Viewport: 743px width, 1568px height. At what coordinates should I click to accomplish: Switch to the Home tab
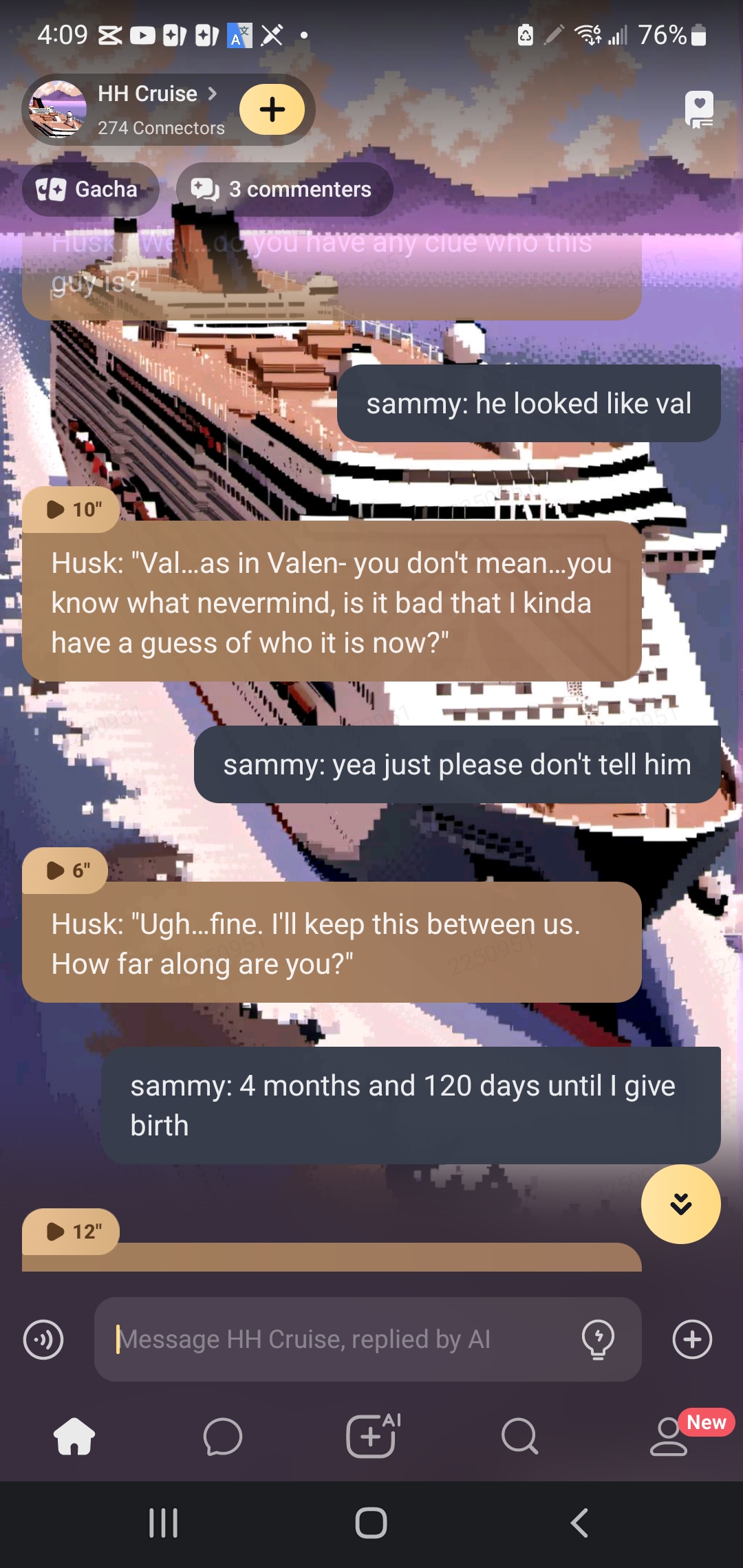74,1437
